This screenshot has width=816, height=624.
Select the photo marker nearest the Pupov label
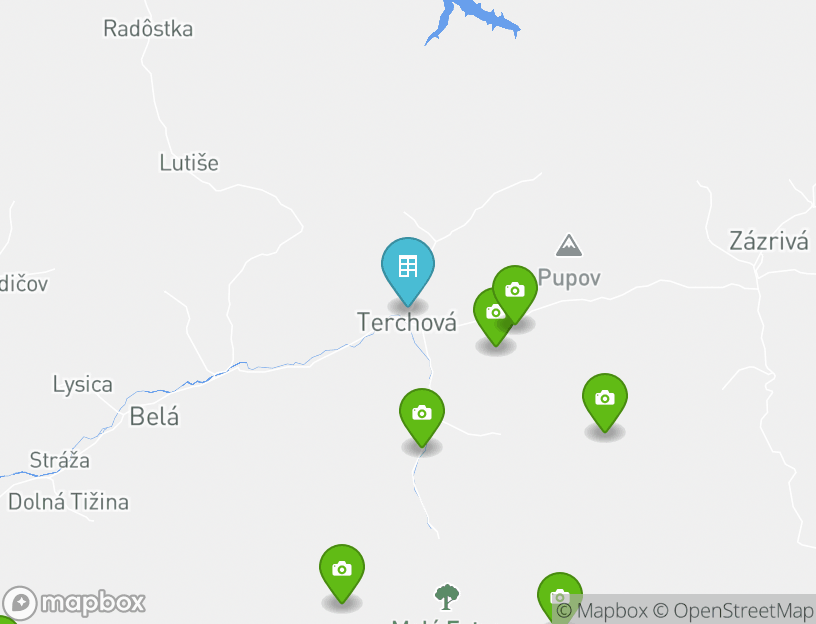click(x=515, y=291)
